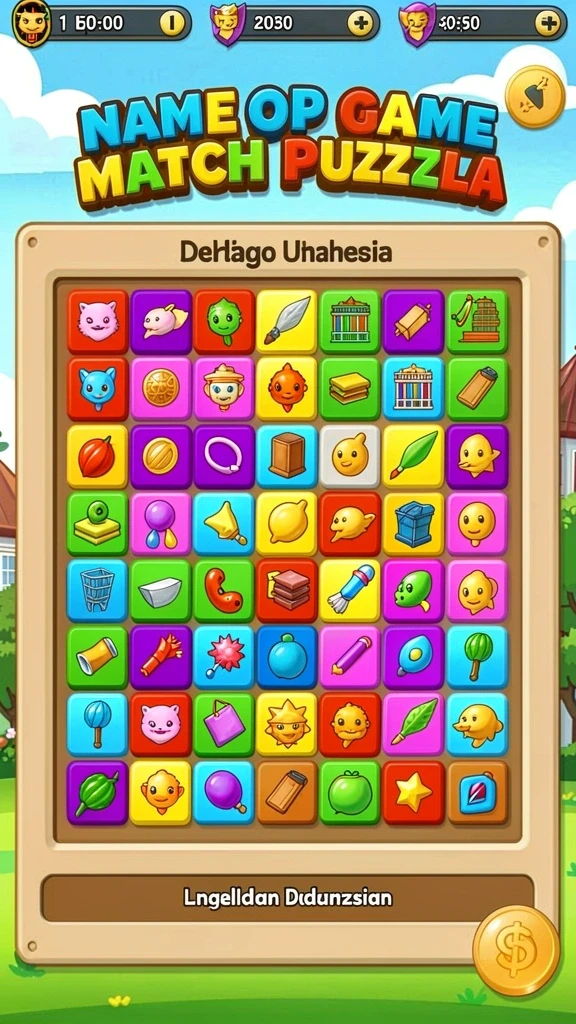Open the gold dollar coin button
This screenshot has height=1024, width=576.
click(x=516, y=950)
